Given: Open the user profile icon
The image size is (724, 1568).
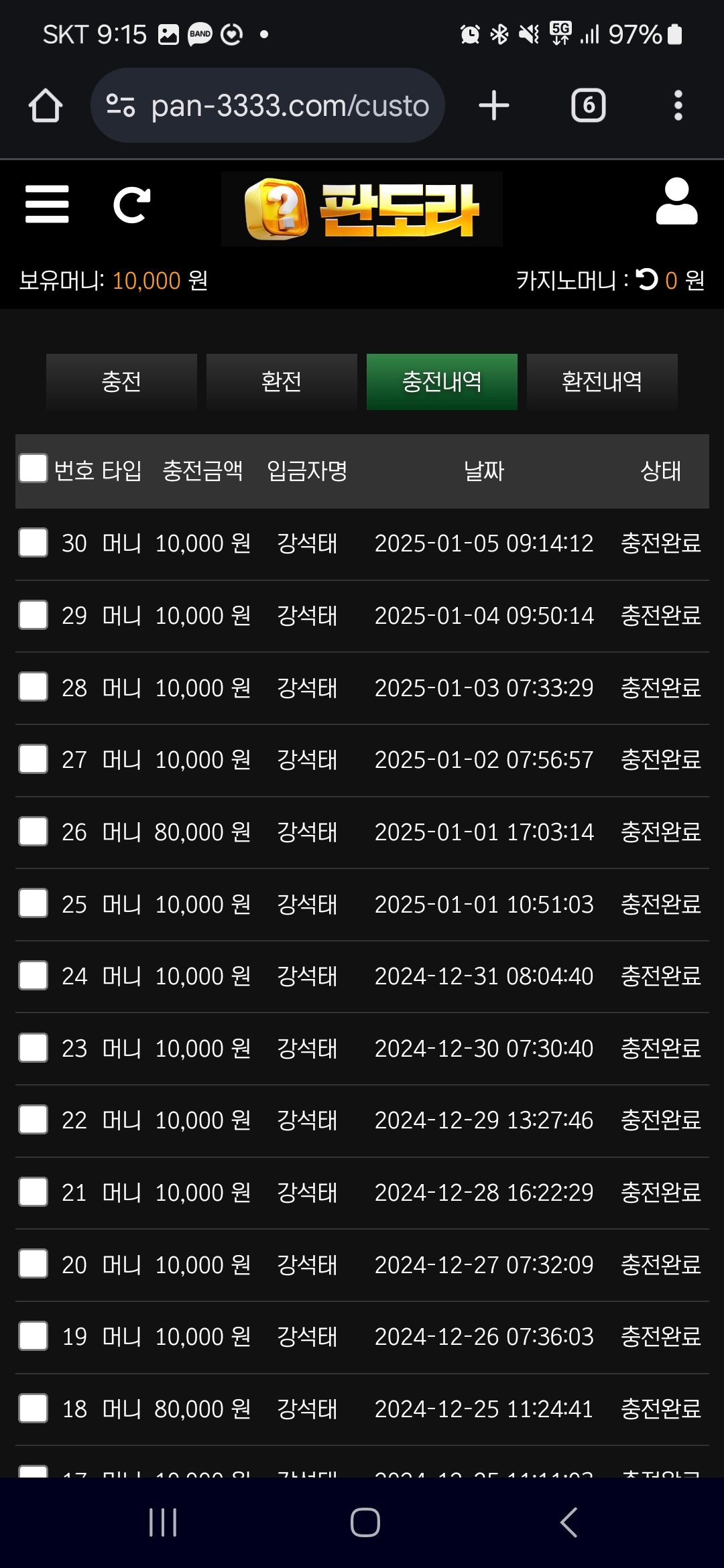Looking at the screenshot, I should tap(676, 202).
